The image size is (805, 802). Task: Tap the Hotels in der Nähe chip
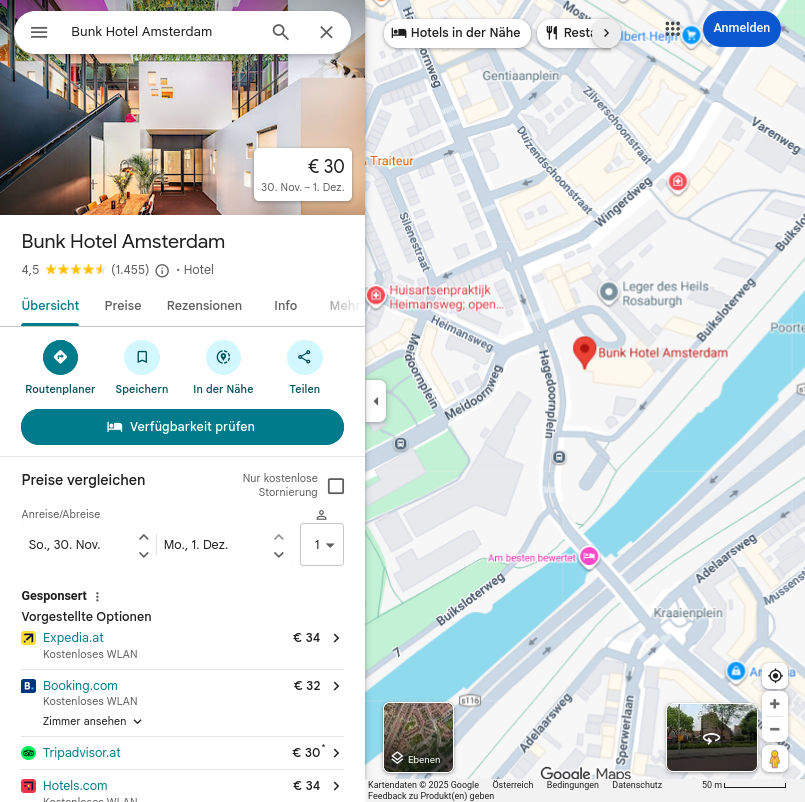click(x=456, y=32)
